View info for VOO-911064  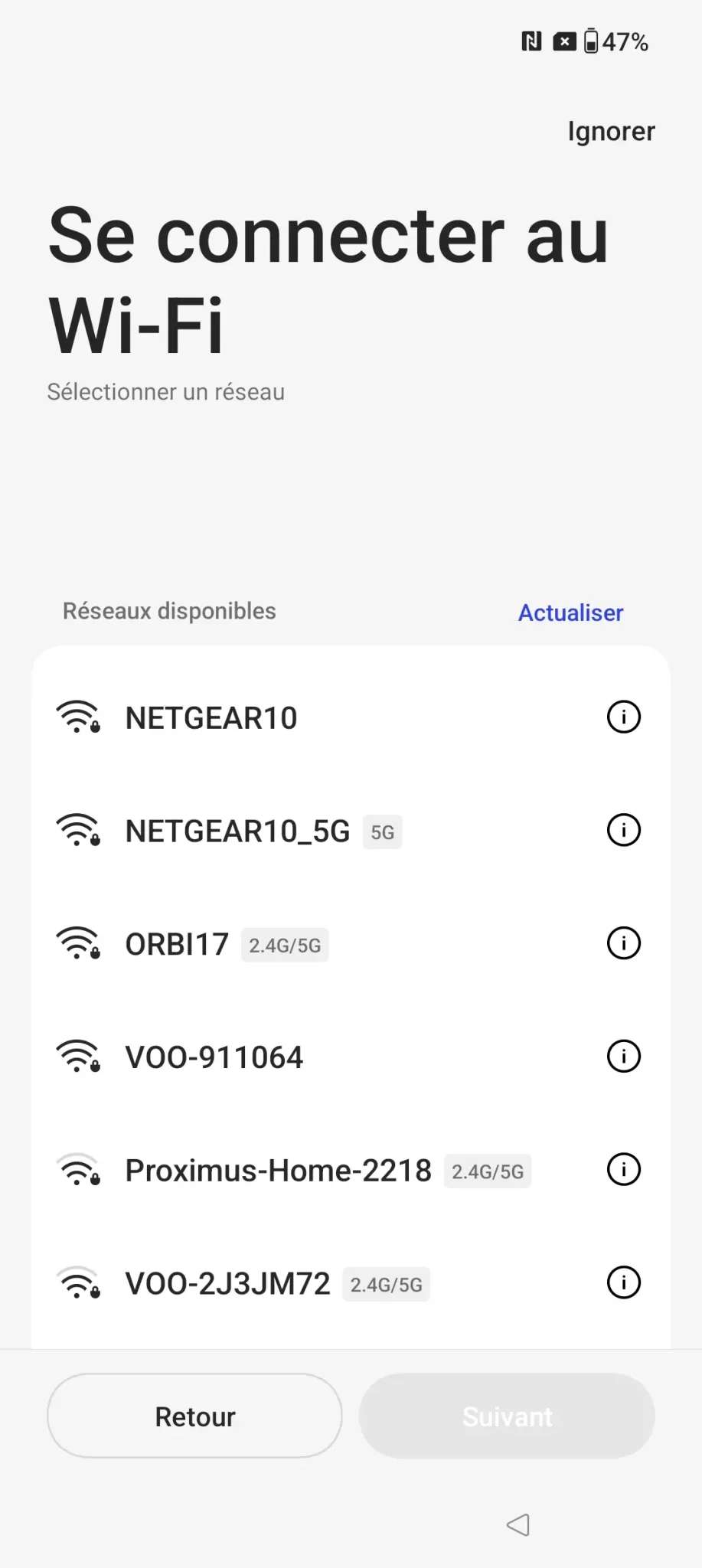[x=623, y=1057]
